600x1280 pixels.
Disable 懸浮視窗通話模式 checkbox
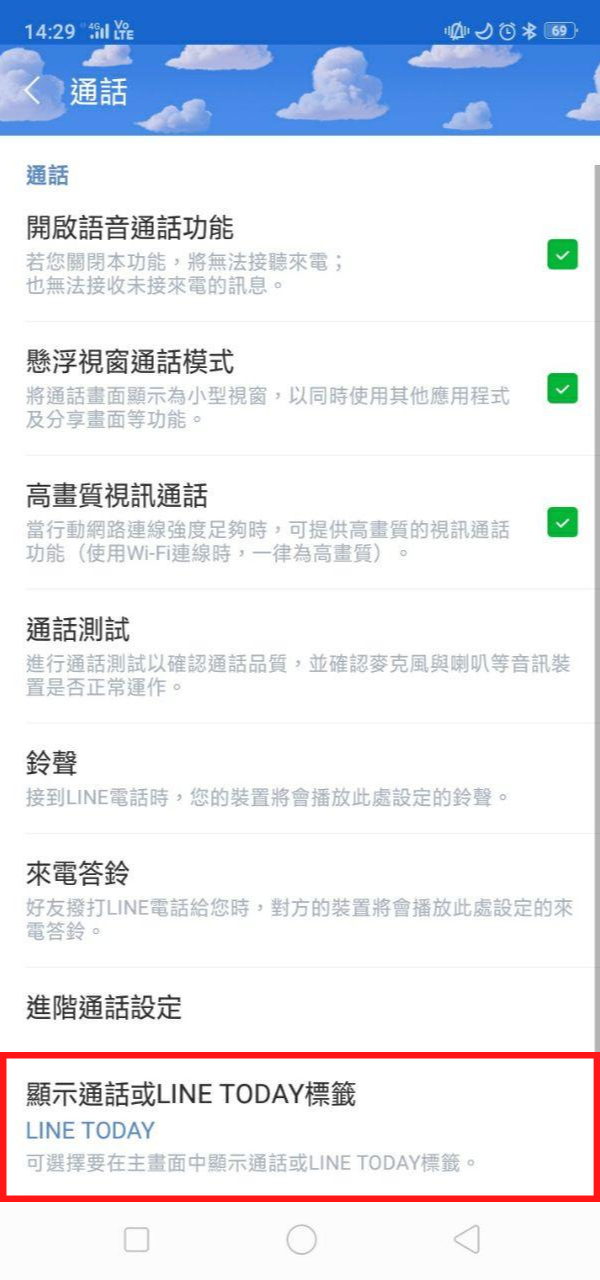click(x=562, y=388)
